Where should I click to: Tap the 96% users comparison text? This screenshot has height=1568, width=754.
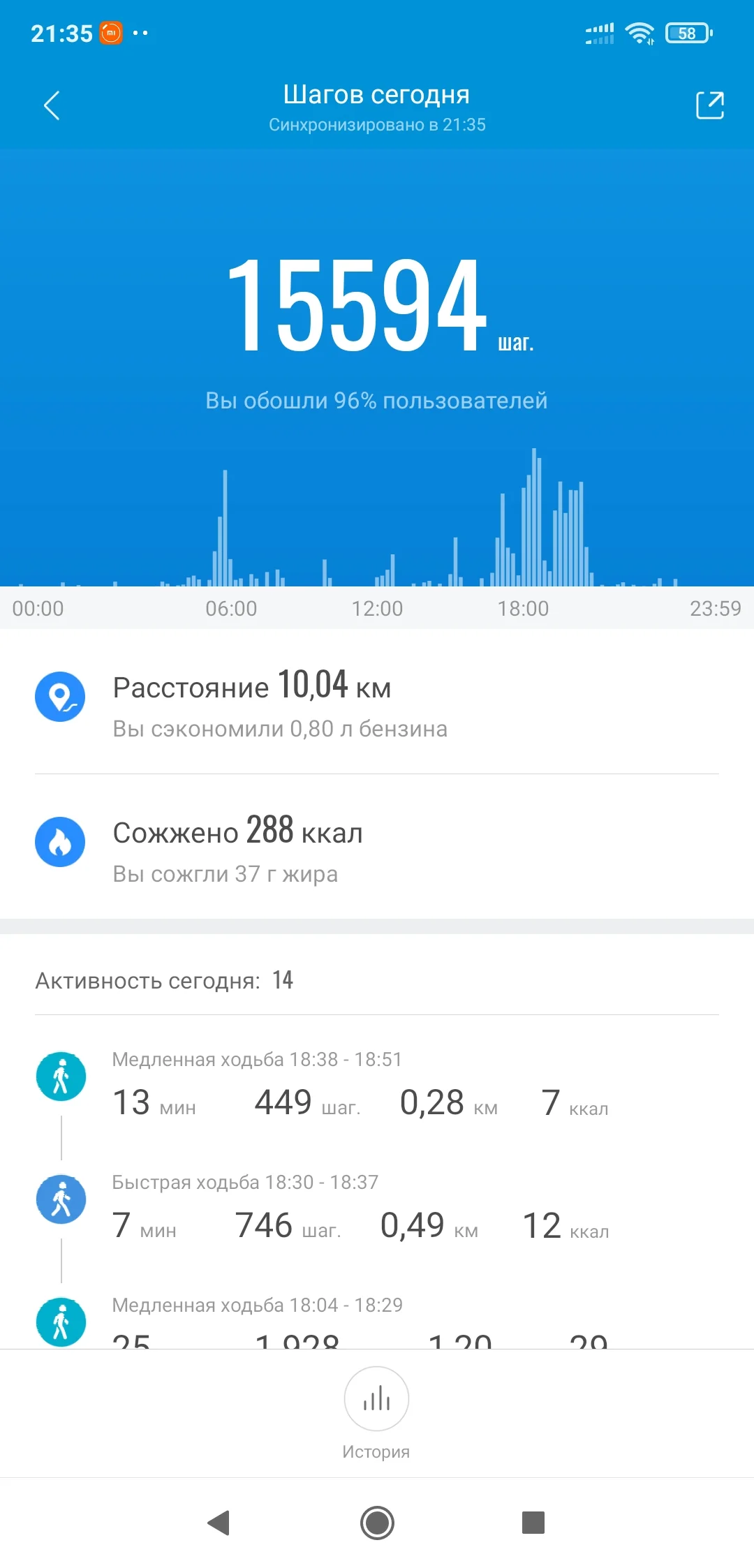376,400
